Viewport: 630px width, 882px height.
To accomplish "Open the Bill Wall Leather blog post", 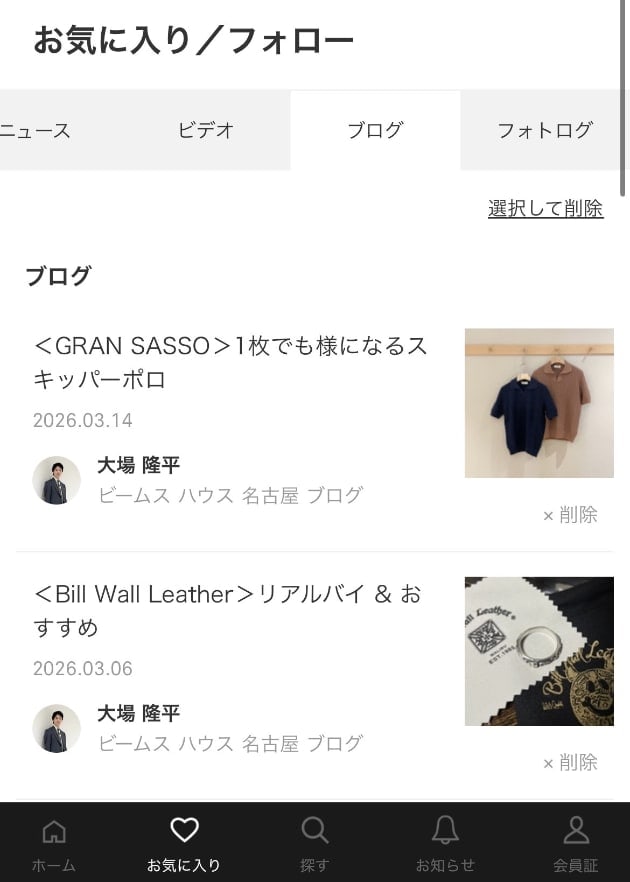I will [228, 610].
